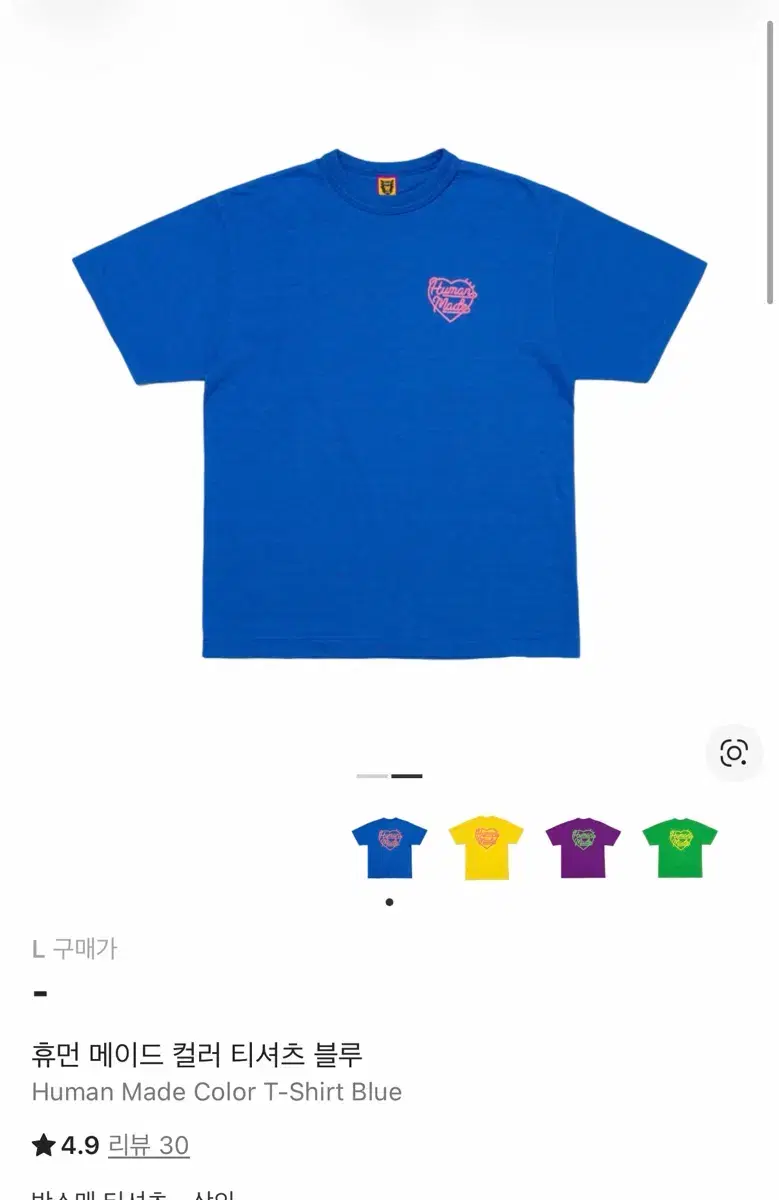779x1200 pixels.
Task: Select the blue shirt variant icon
Action: pos(387,845)
